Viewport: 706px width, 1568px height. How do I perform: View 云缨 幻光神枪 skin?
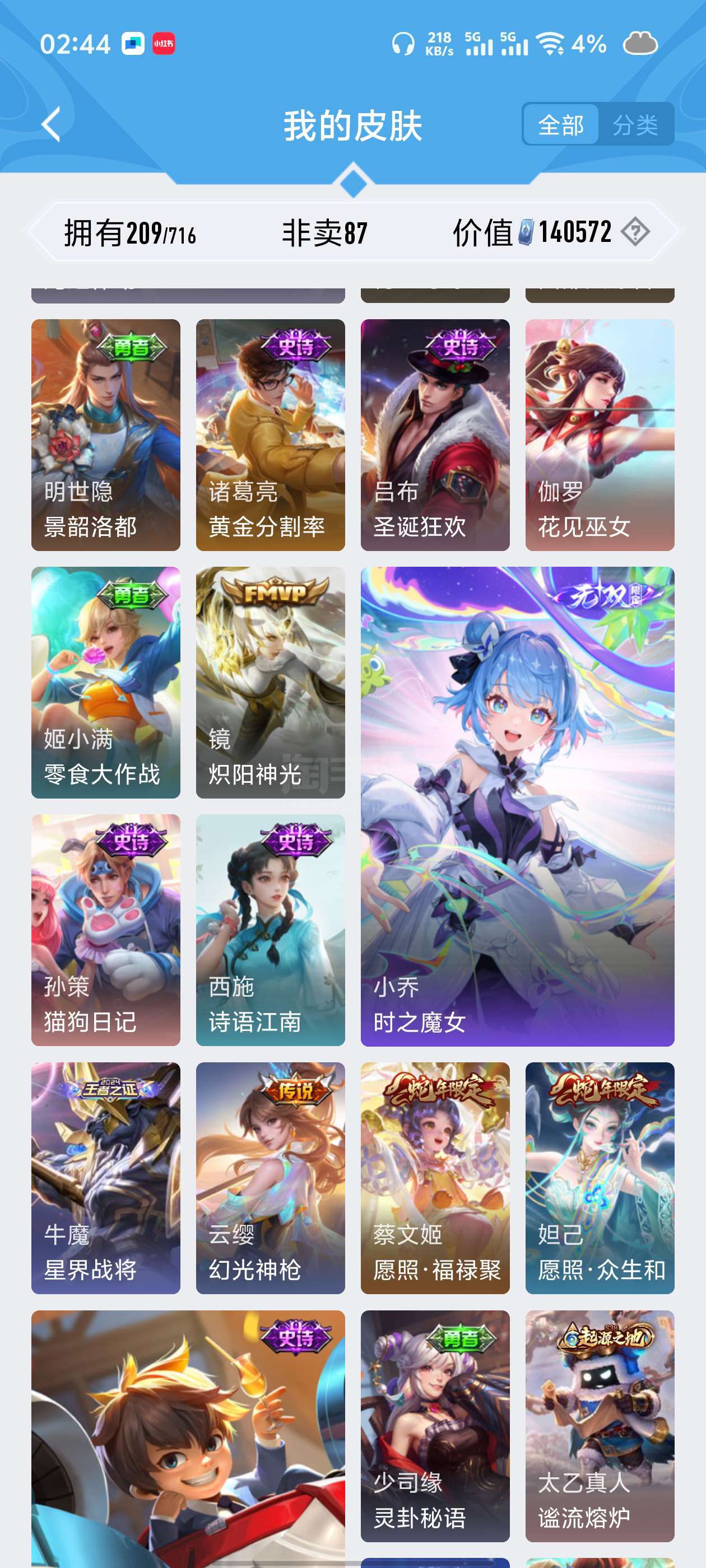271,1178
